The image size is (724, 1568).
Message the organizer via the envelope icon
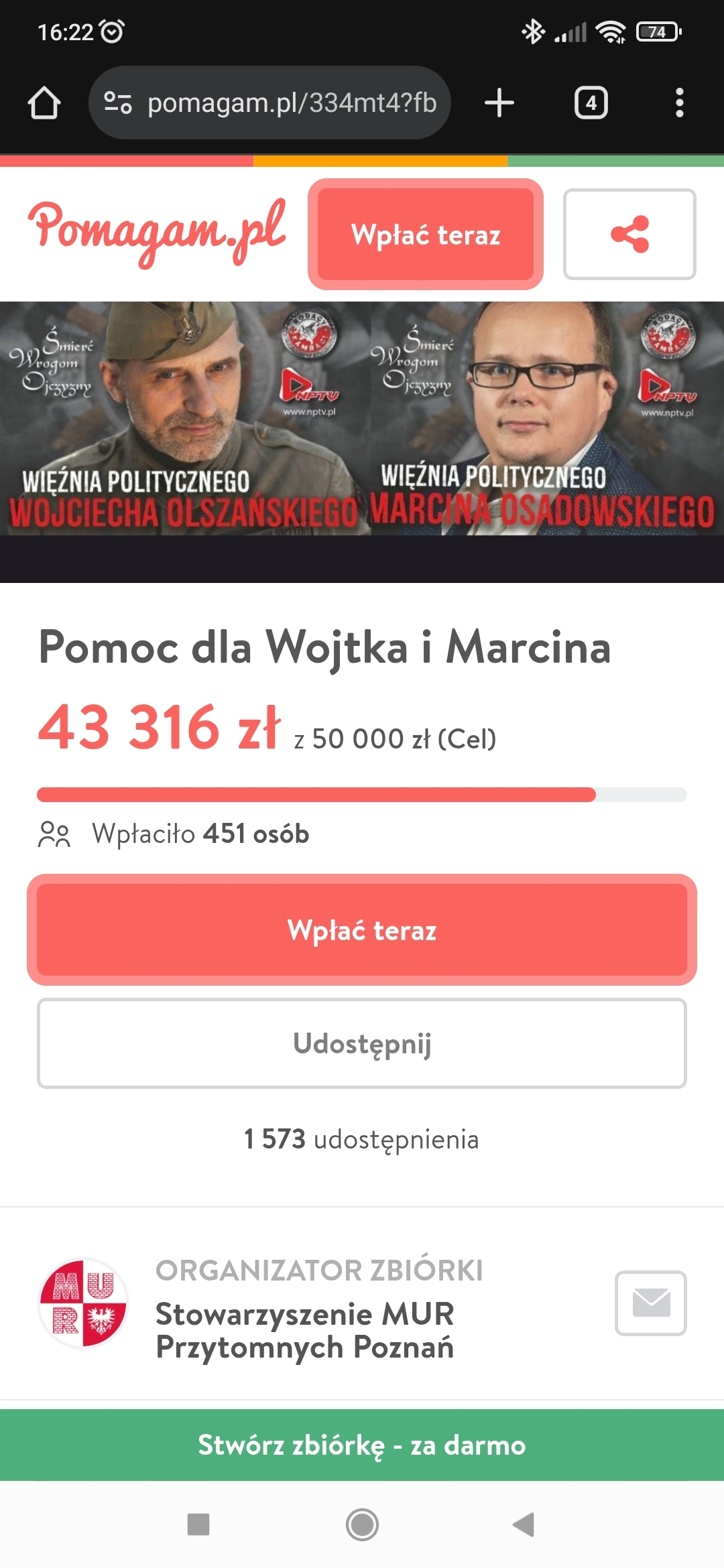[x=650, y=1303]
